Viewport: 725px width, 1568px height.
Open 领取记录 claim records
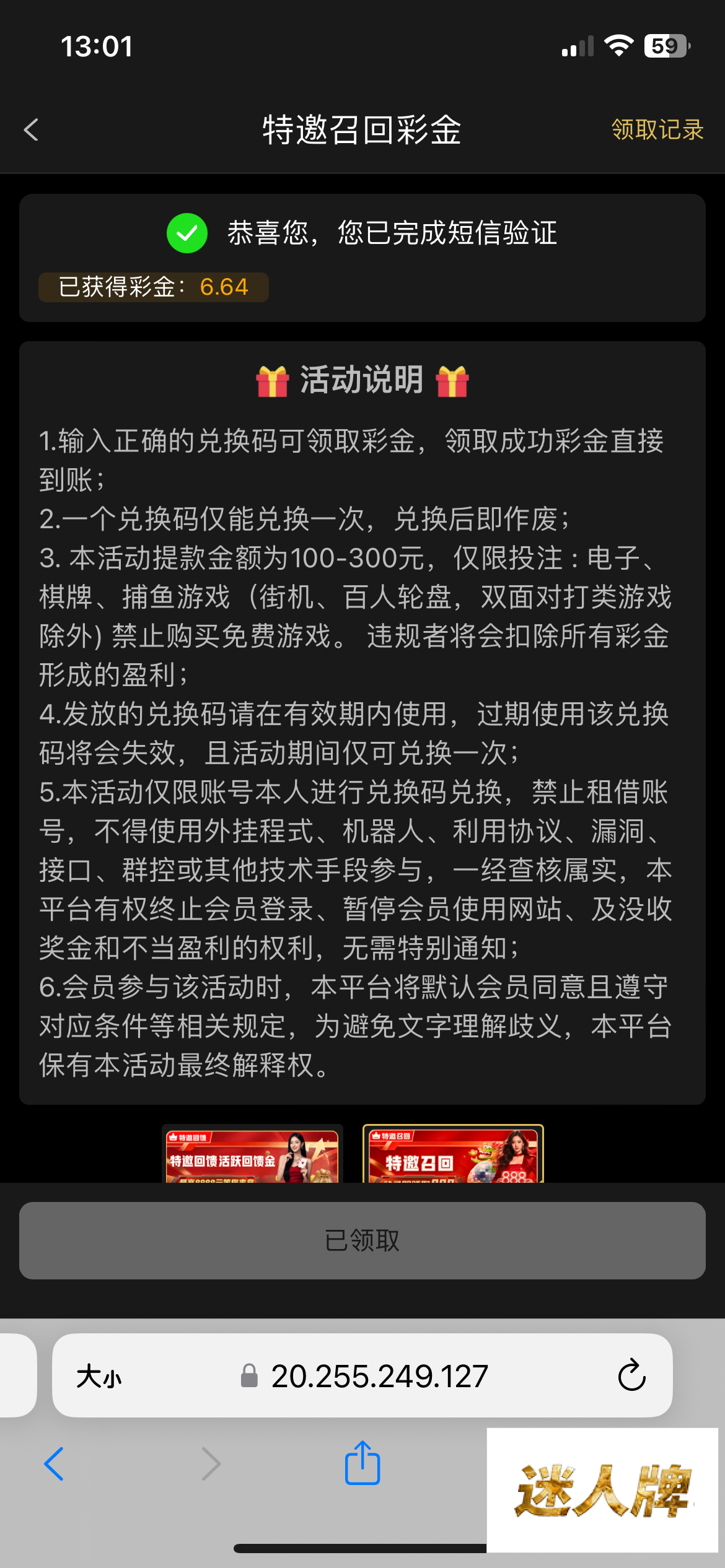click(657, 130)
